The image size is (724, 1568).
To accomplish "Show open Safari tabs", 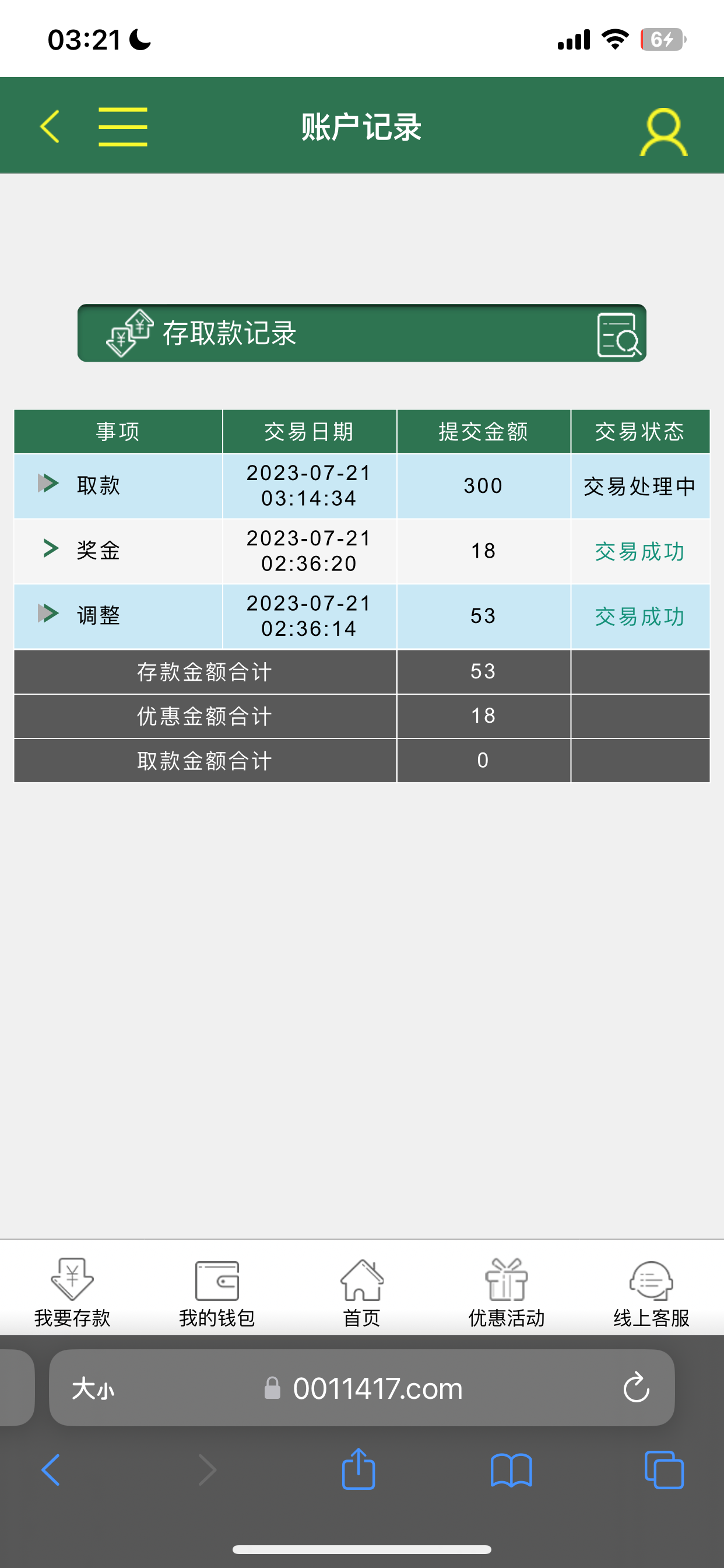I will point(664,1471).
